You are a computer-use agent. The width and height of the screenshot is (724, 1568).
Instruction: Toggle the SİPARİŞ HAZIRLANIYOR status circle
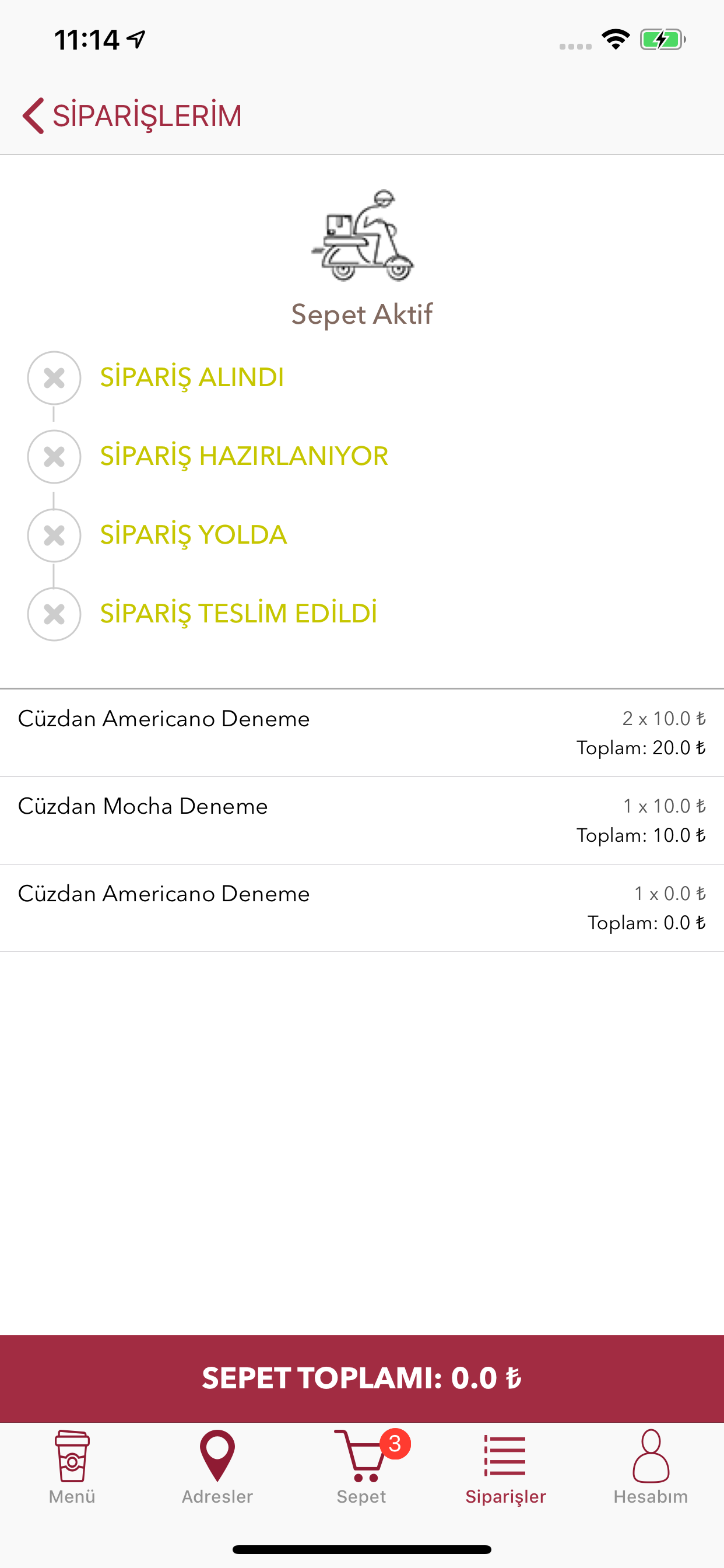coord(54,457)
